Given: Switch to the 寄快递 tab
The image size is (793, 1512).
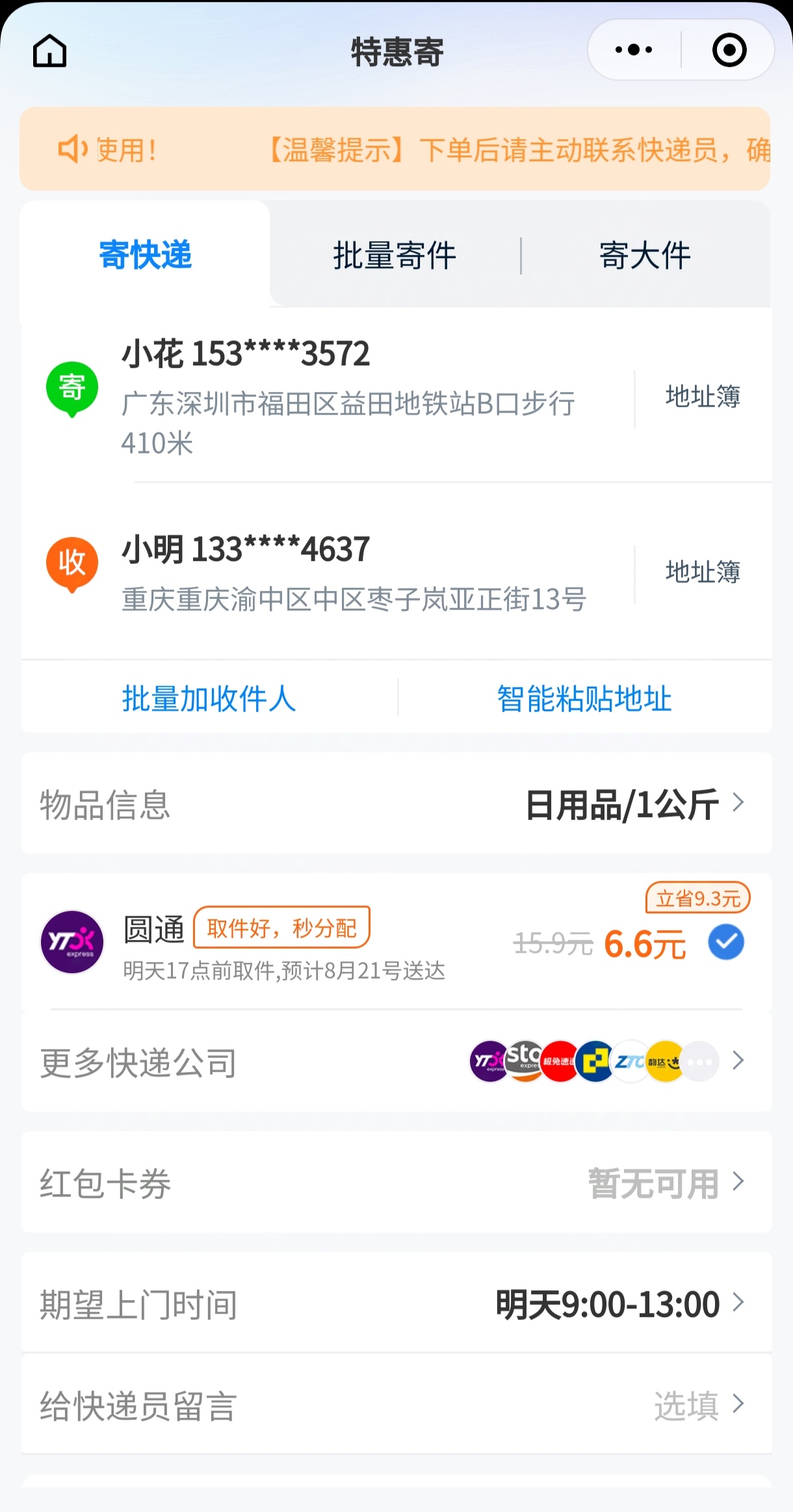Looking at the screenshot, I should pos(145,254).
